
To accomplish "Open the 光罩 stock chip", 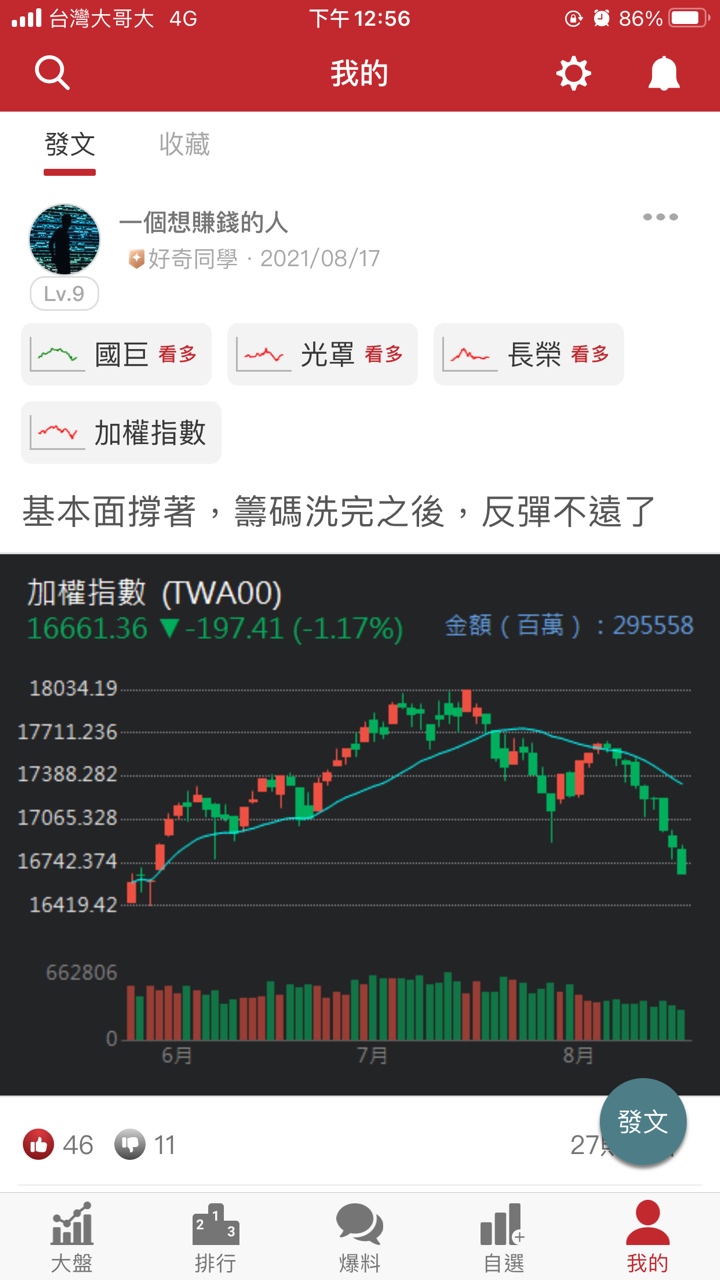I will 322,354.
